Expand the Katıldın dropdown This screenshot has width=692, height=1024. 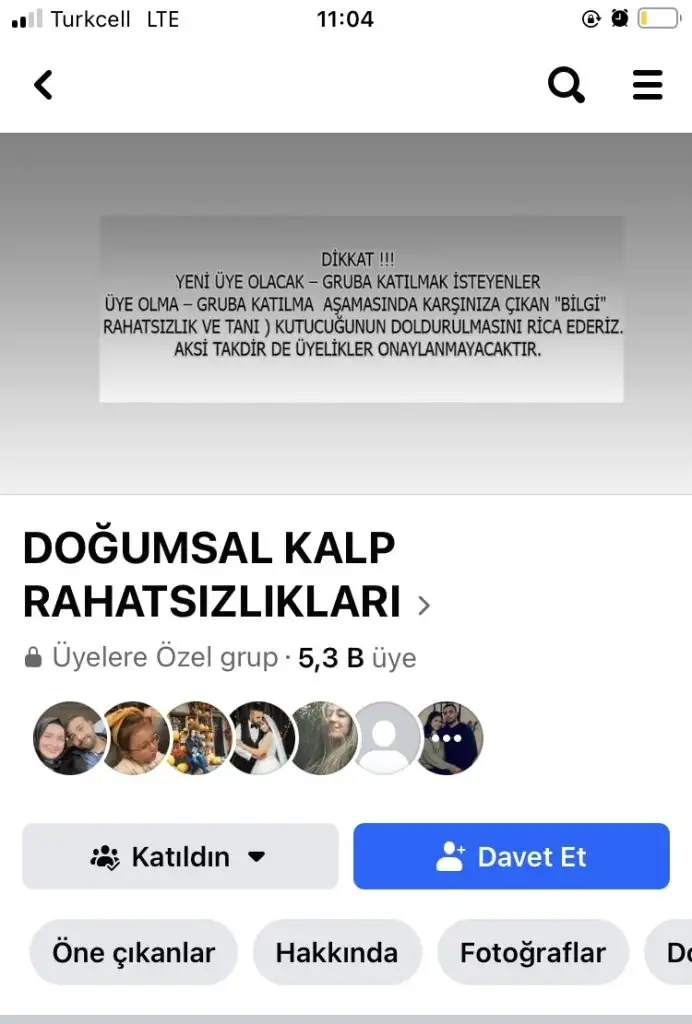181,857
